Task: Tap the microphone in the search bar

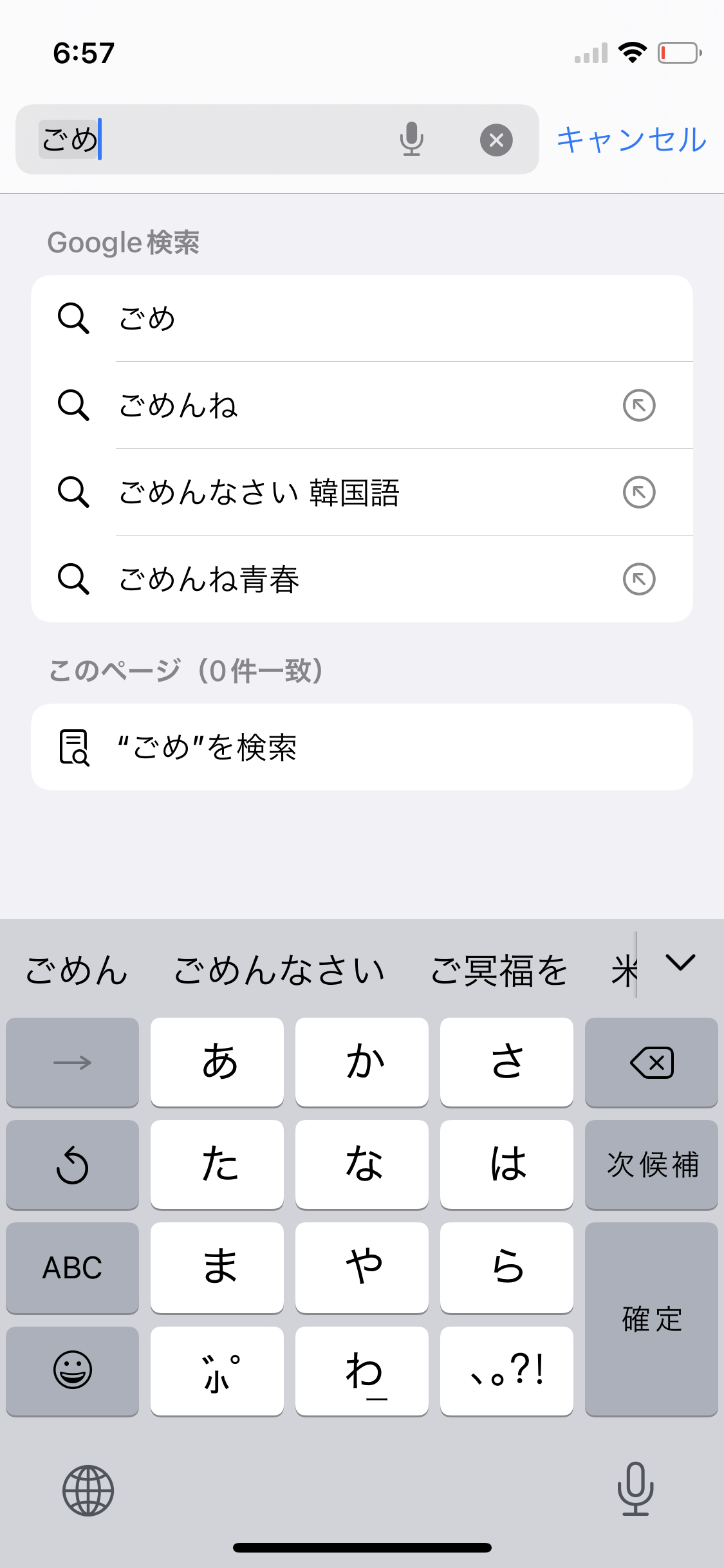Action: (x=411, y=140)
